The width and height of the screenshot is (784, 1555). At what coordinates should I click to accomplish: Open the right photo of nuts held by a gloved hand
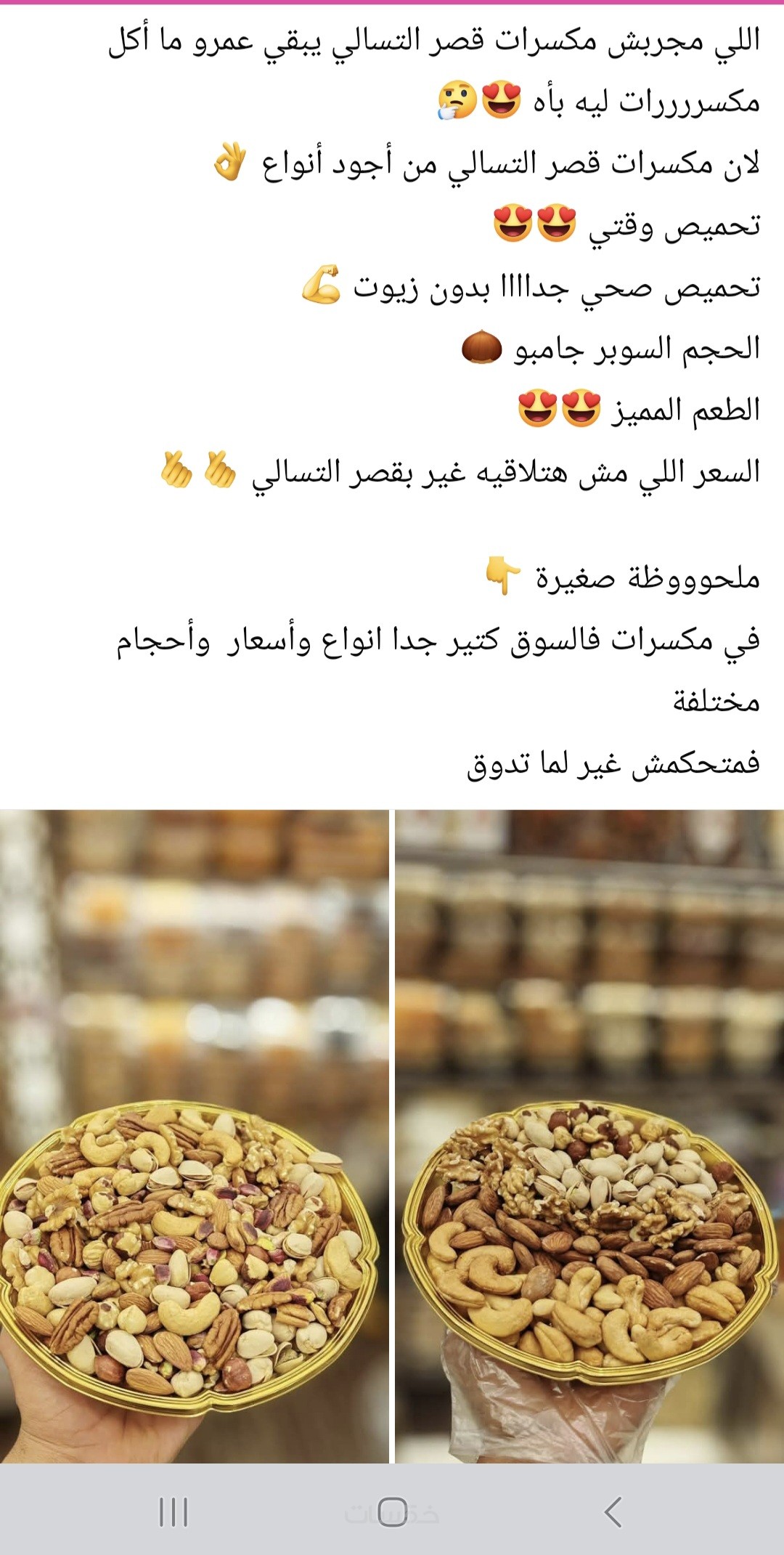(x=589, y=1135)
